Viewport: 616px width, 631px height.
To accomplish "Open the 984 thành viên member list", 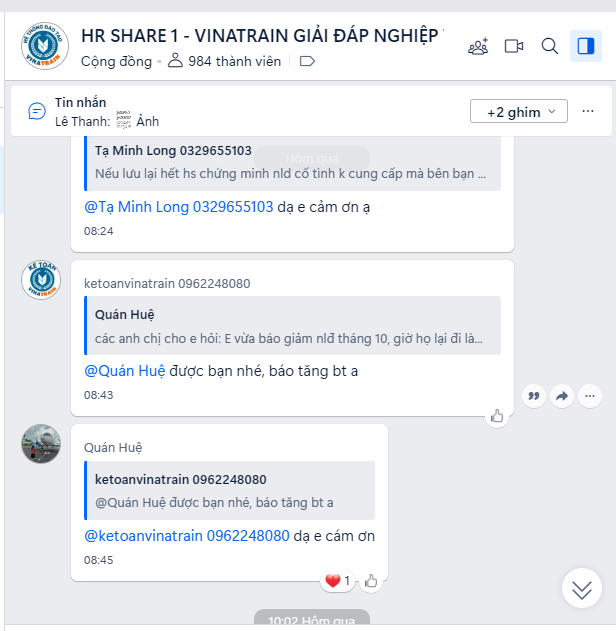I will click(226, 61).
